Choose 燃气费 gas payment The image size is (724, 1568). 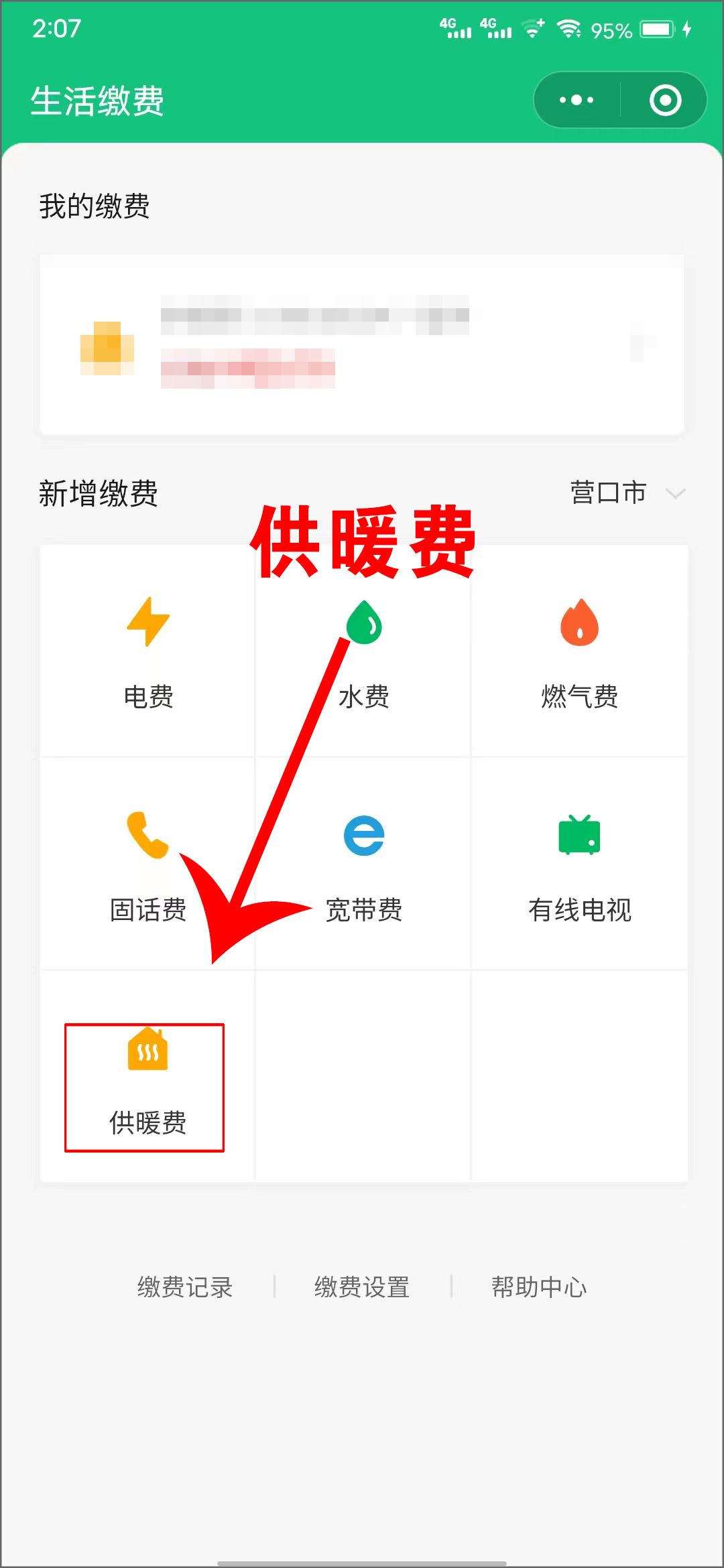(579, 651)
